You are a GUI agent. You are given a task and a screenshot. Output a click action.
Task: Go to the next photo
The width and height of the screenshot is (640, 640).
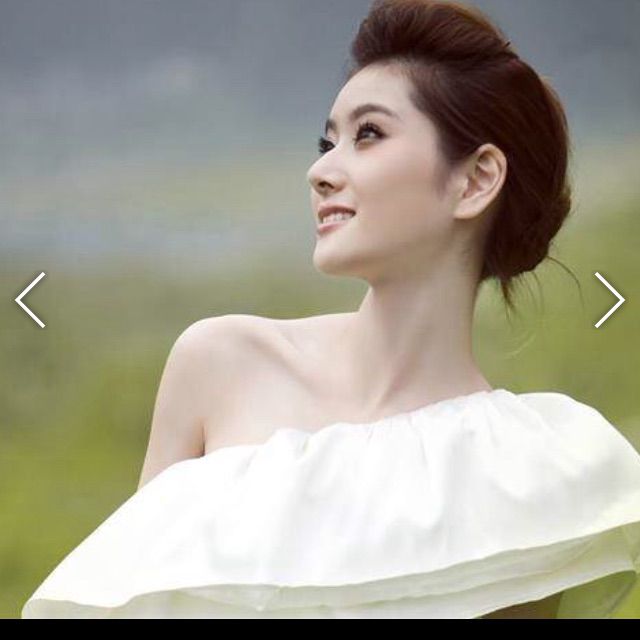coord(609,300)
